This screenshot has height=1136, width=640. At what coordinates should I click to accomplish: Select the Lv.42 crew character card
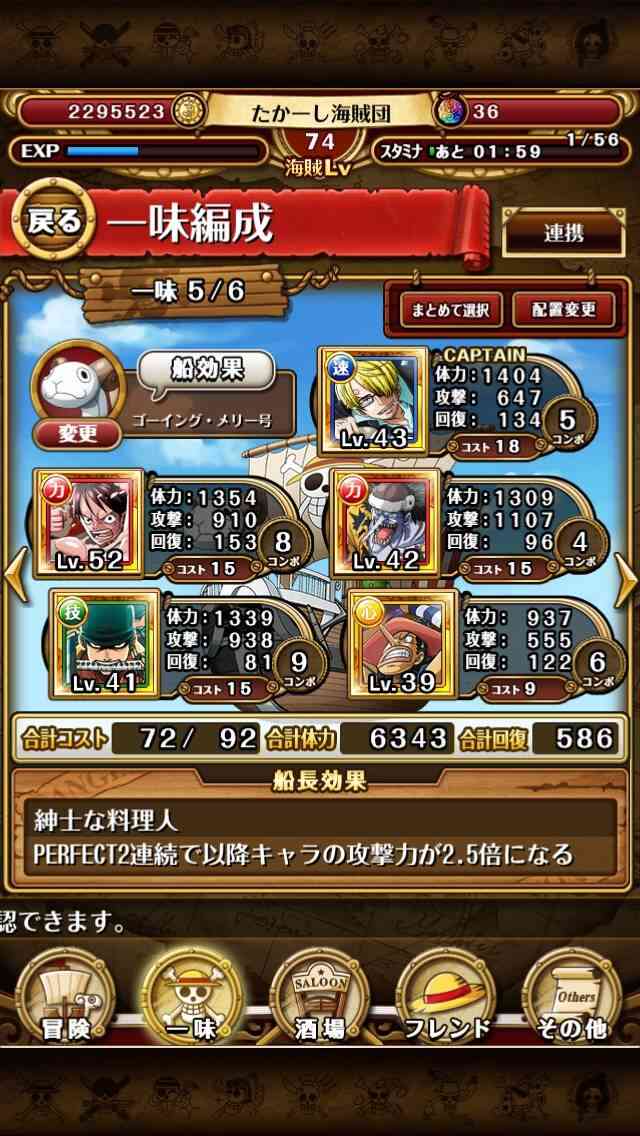tap(385, 522)
